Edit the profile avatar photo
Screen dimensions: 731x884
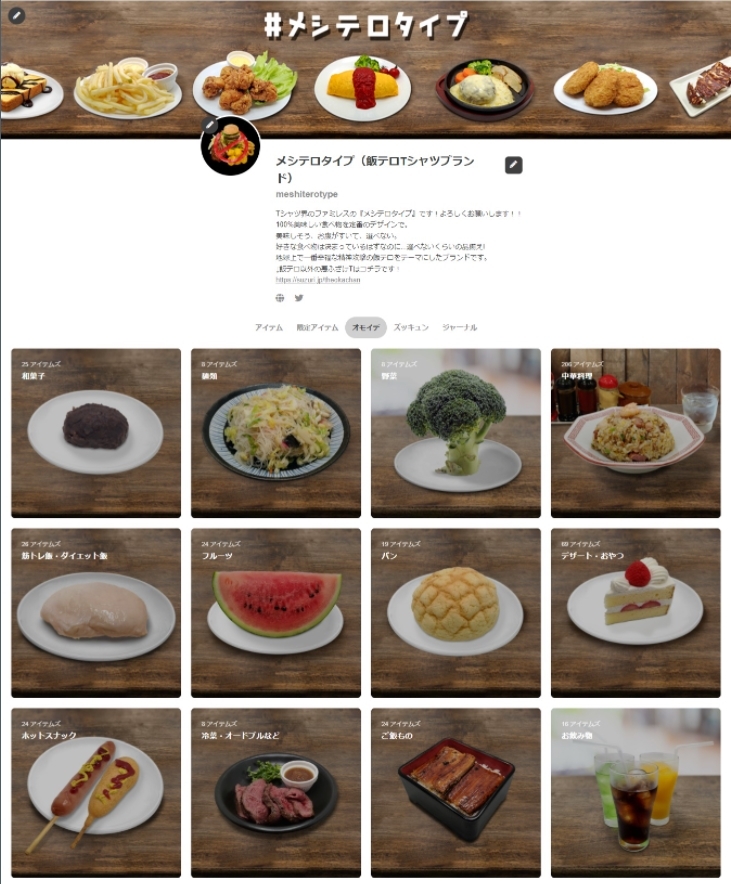coord(209,125)
